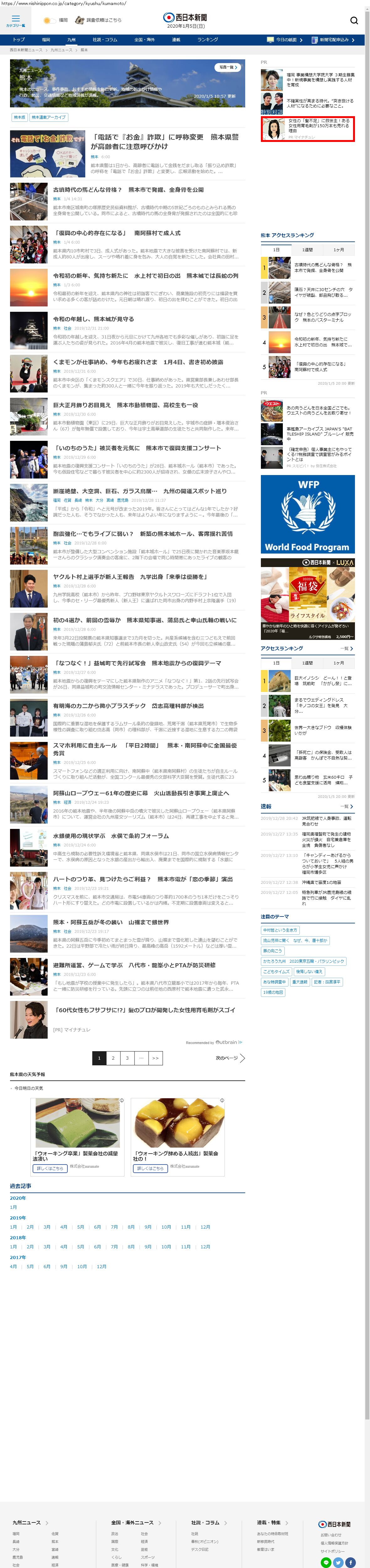
Task: Read くまモンが仕事納め article
Action: [138, 362]
